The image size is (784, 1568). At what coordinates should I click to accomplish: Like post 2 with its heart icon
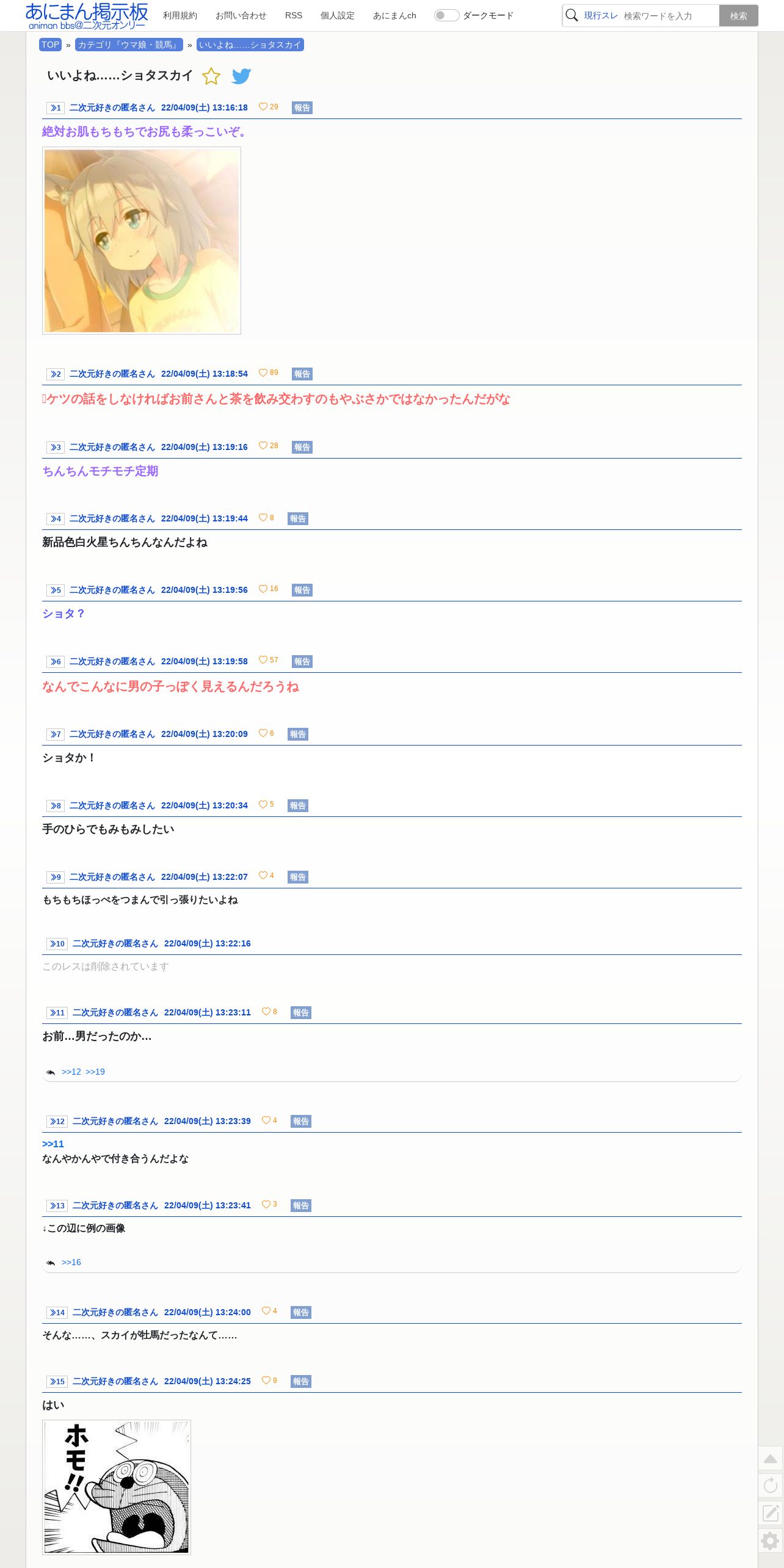[263, 372]
